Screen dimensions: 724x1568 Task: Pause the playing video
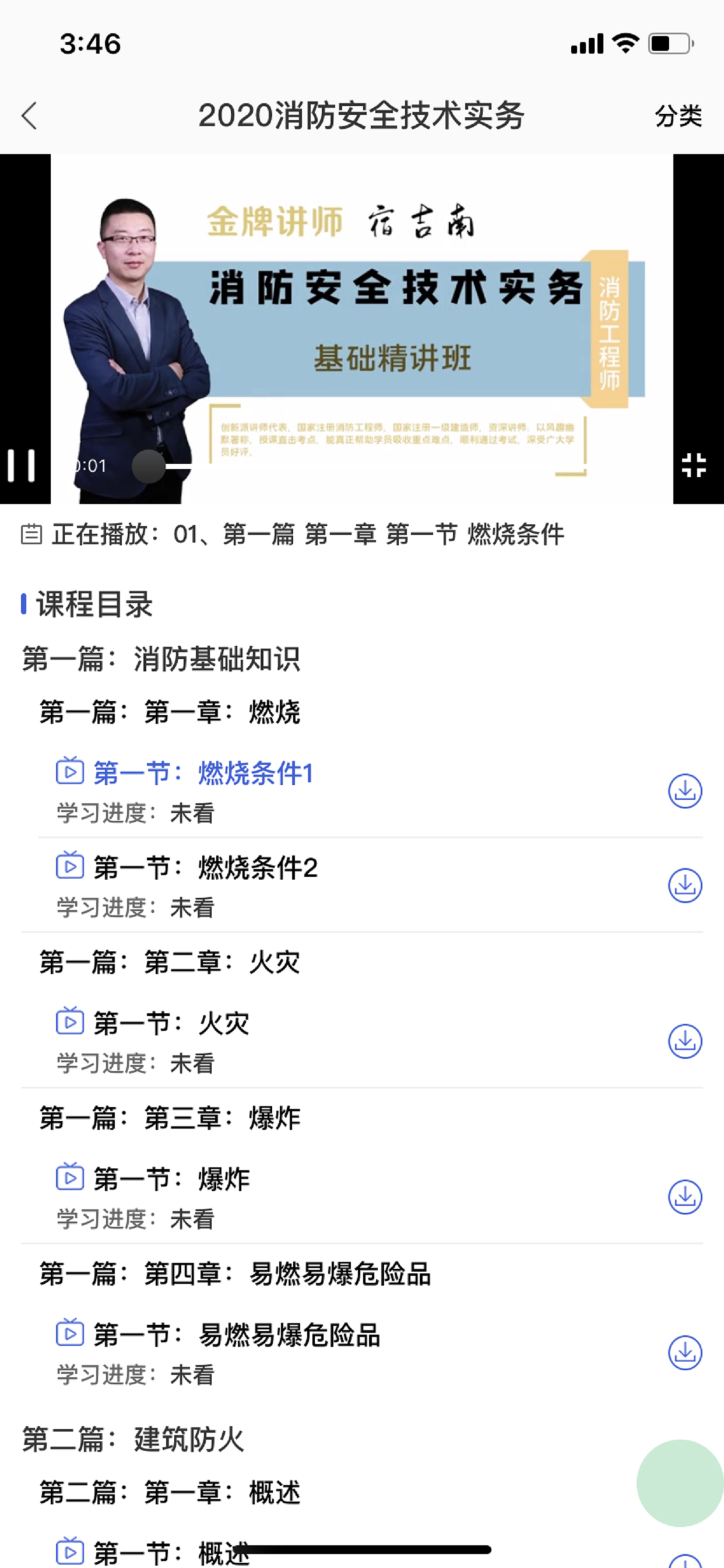tap(22, 466)
